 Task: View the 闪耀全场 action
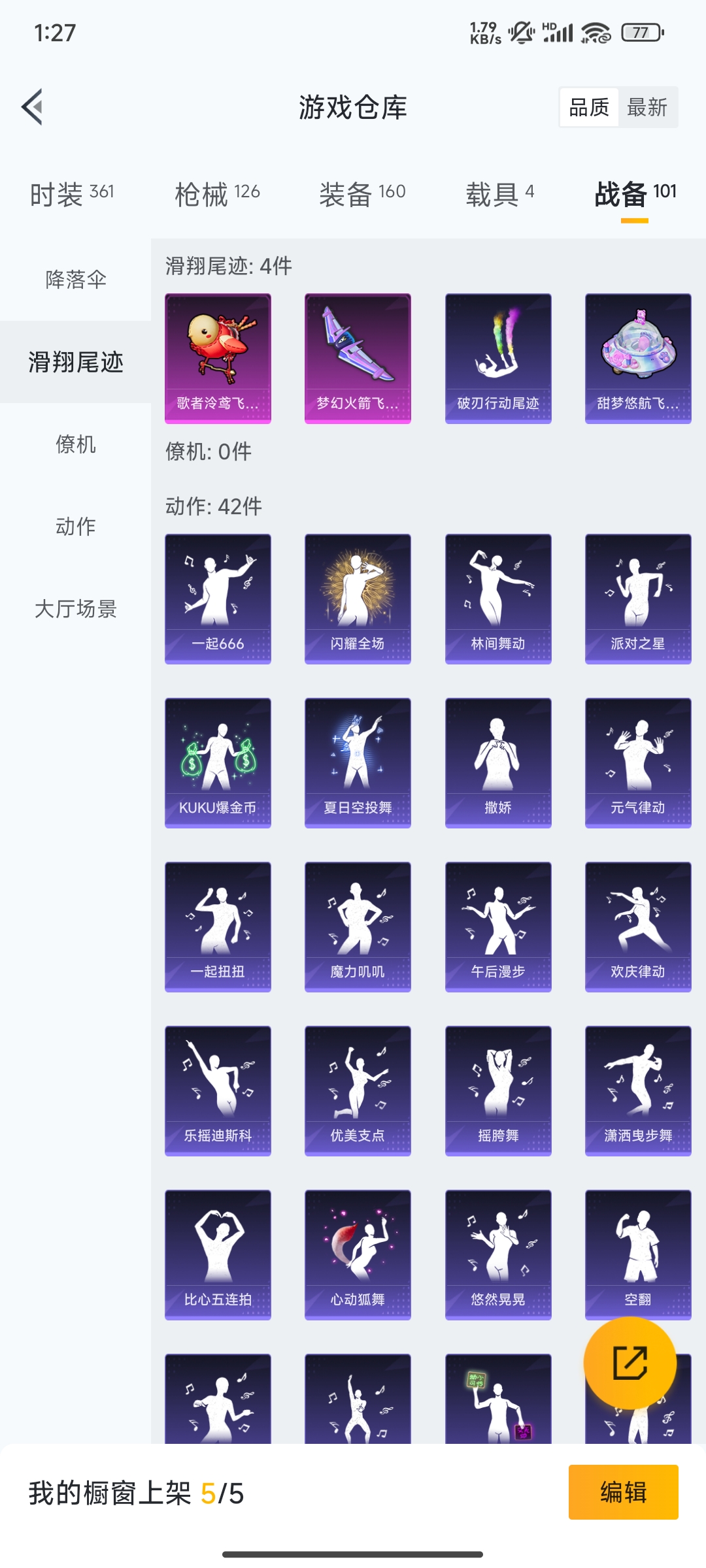[x=358, y=599]
